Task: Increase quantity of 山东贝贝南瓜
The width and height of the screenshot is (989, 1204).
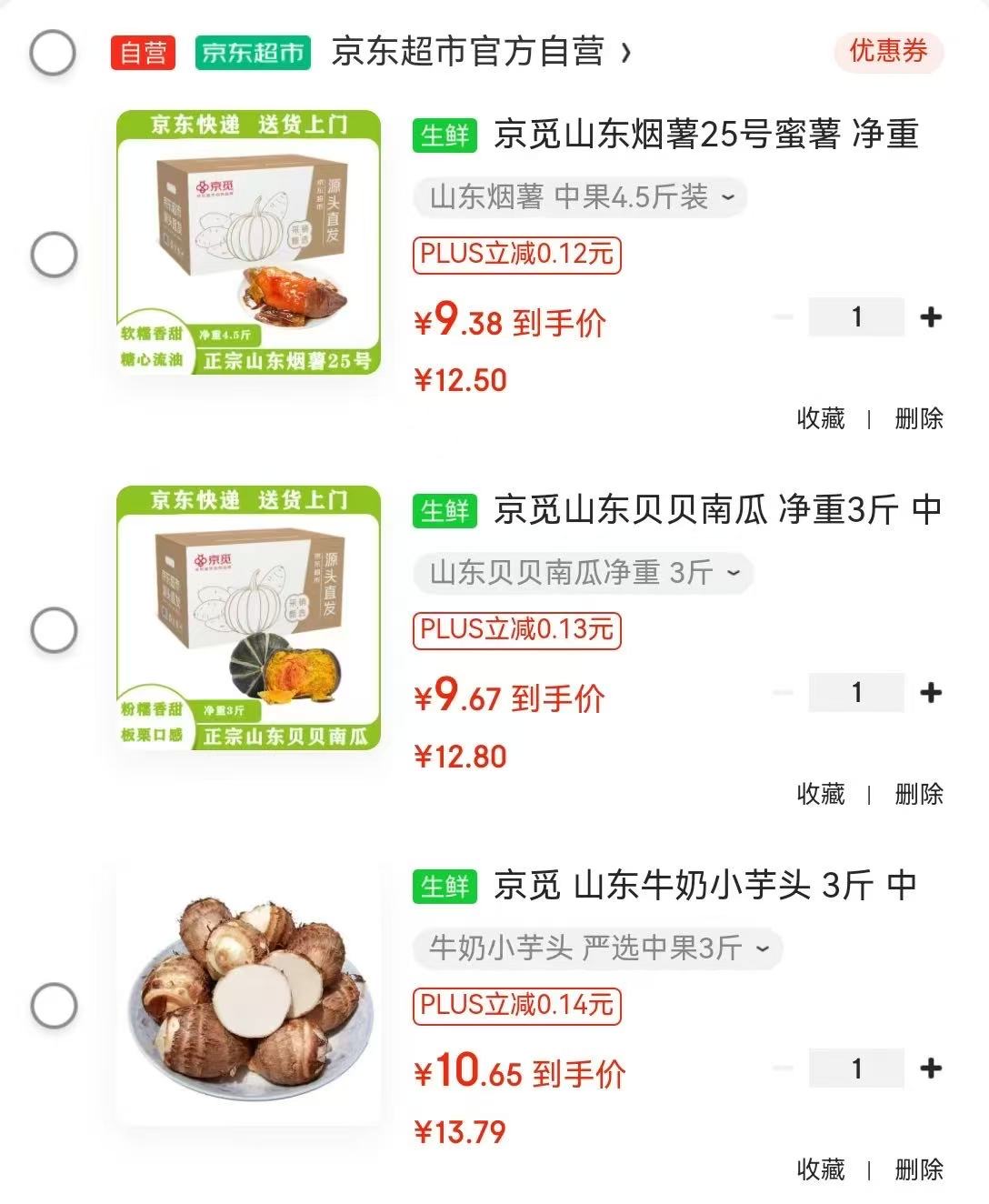Action: coord(931,693)
